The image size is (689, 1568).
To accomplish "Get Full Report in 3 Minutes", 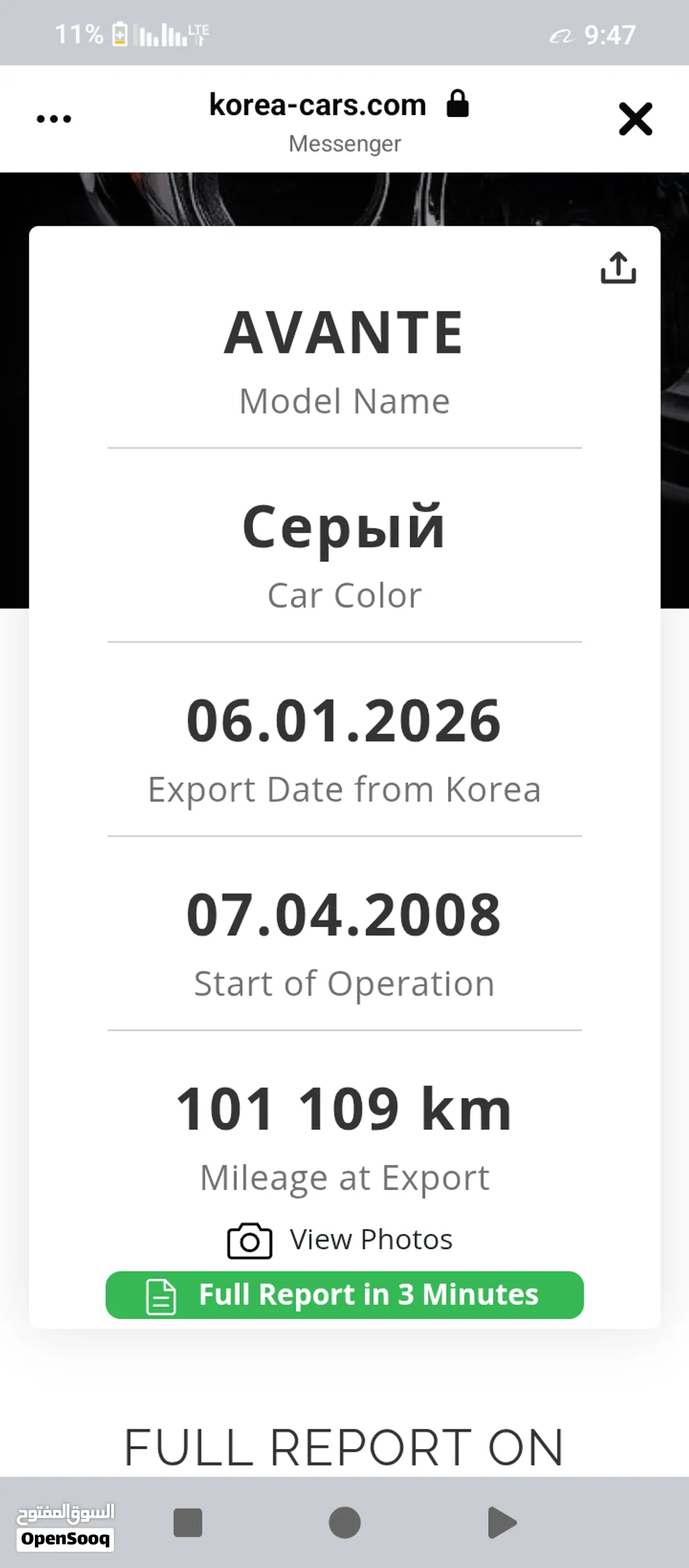I will click(x=344, y=1295).
